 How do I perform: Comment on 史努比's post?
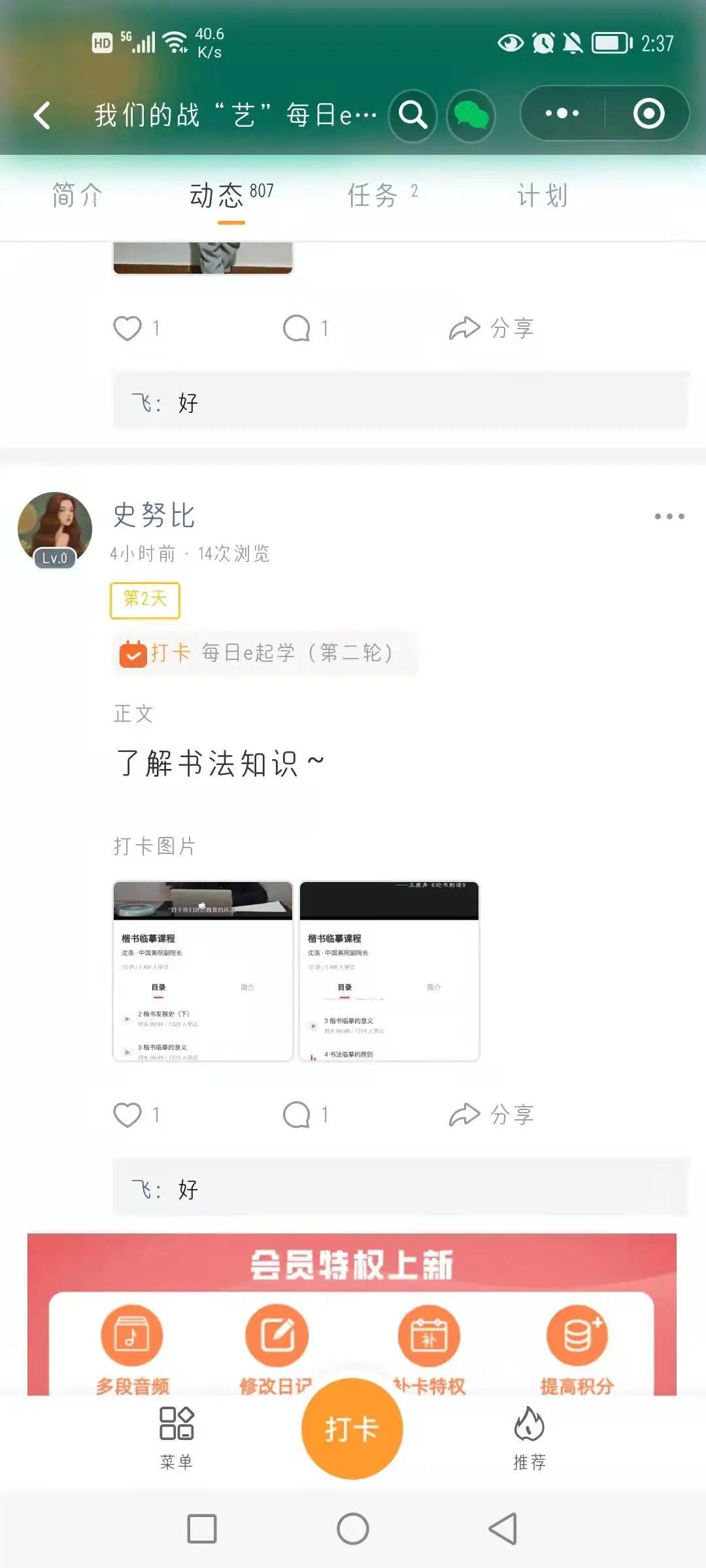(297, 1115)
